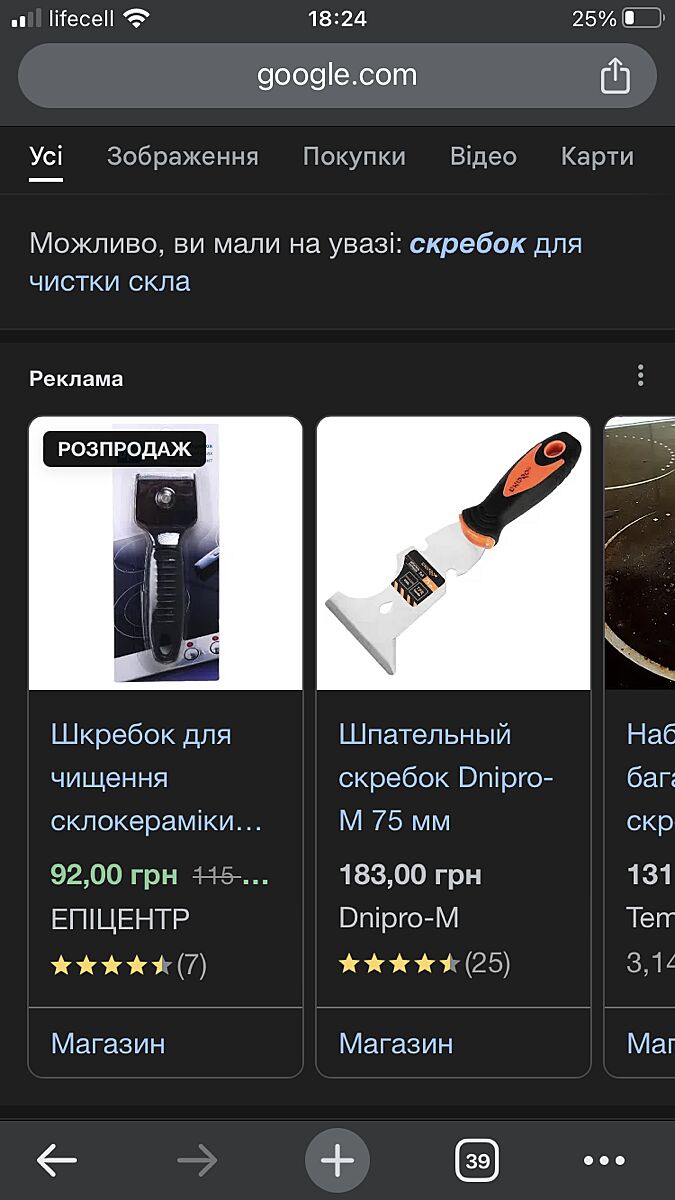Open ad options three-dot menu
The image size is (675, 1200).
click(640, 377)
